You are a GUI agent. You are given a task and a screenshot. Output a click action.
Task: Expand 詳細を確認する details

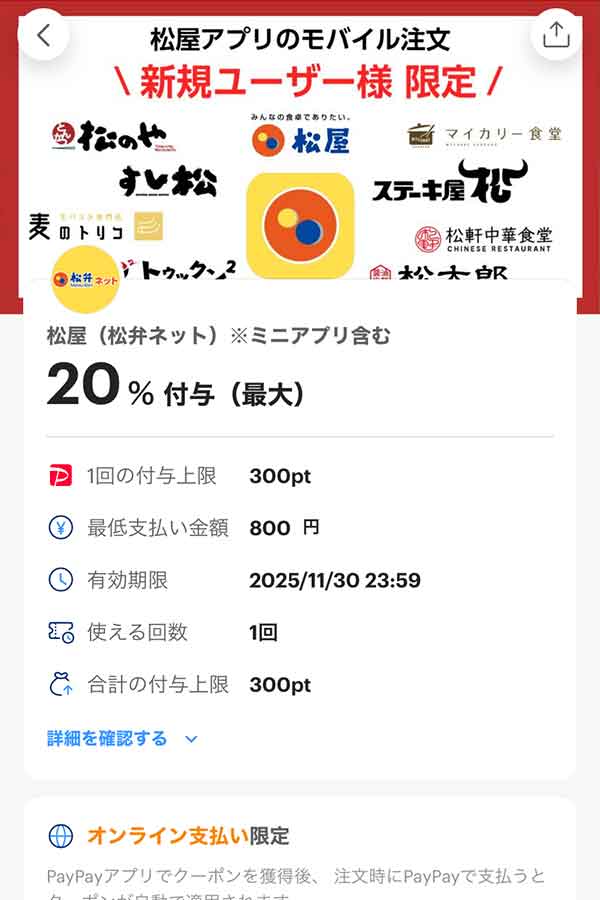[x=122, y=739]
